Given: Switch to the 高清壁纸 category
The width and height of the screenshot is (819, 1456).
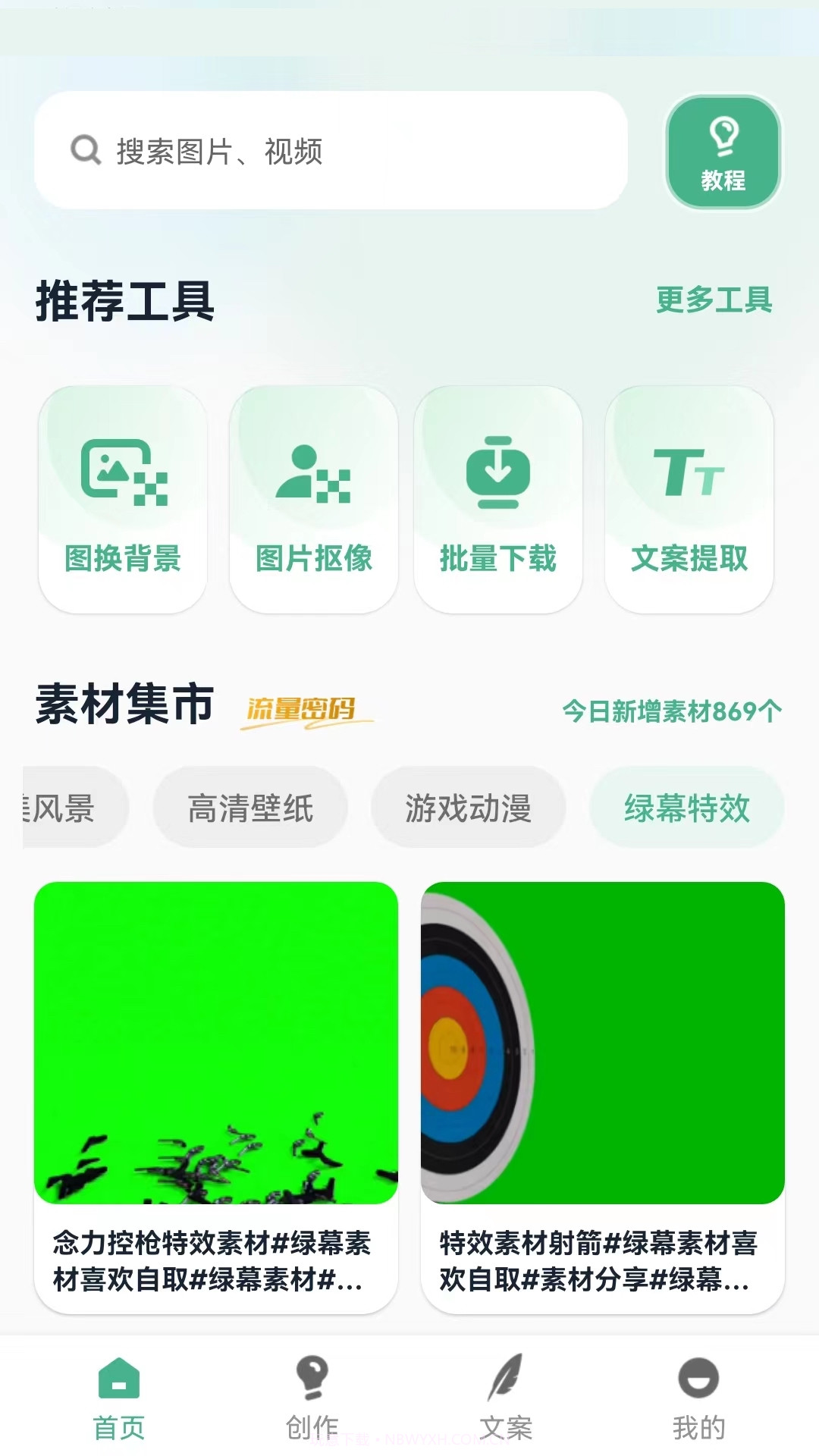Looking at the screenshot, I should click(251, 807).
